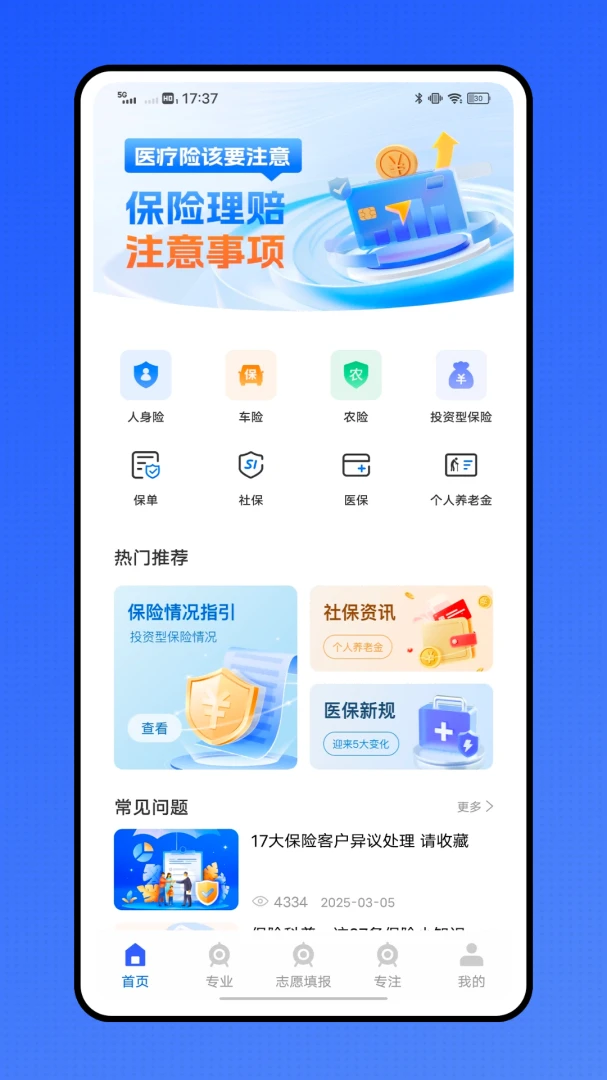Viewport: 607px width, 1080px height.
Task: Switch to the 专业 tab
Action: point(219,966)
